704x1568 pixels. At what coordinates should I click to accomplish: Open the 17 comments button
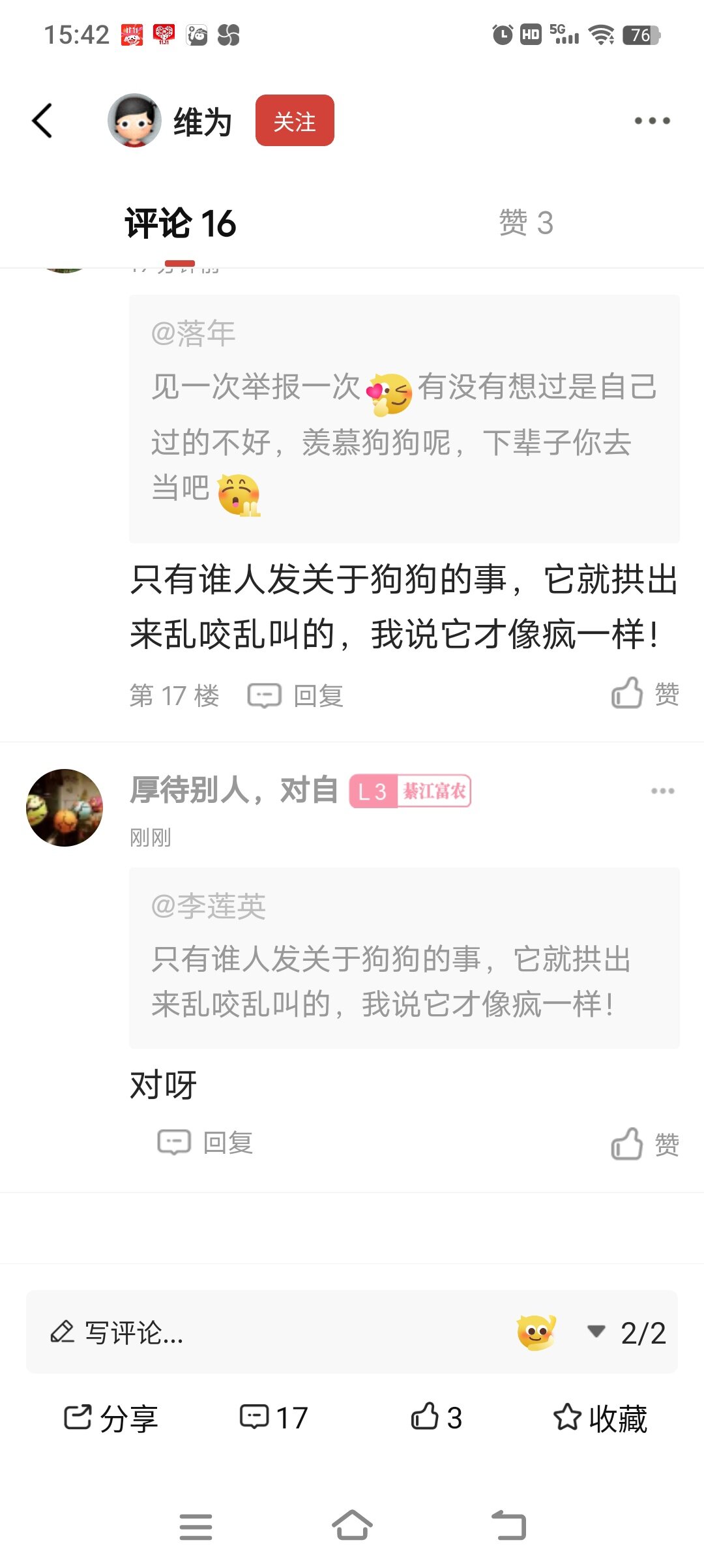(x=274, y=1418)
